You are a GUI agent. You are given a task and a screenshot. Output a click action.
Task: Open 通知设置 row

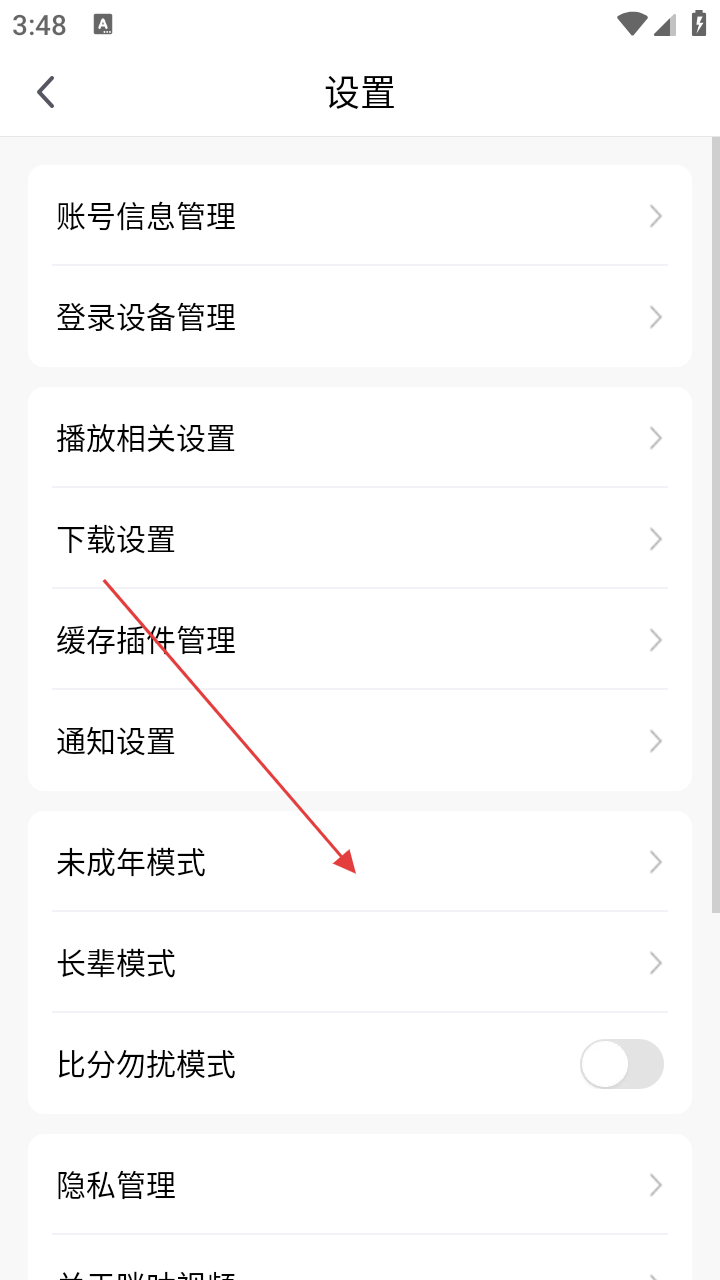360,741
